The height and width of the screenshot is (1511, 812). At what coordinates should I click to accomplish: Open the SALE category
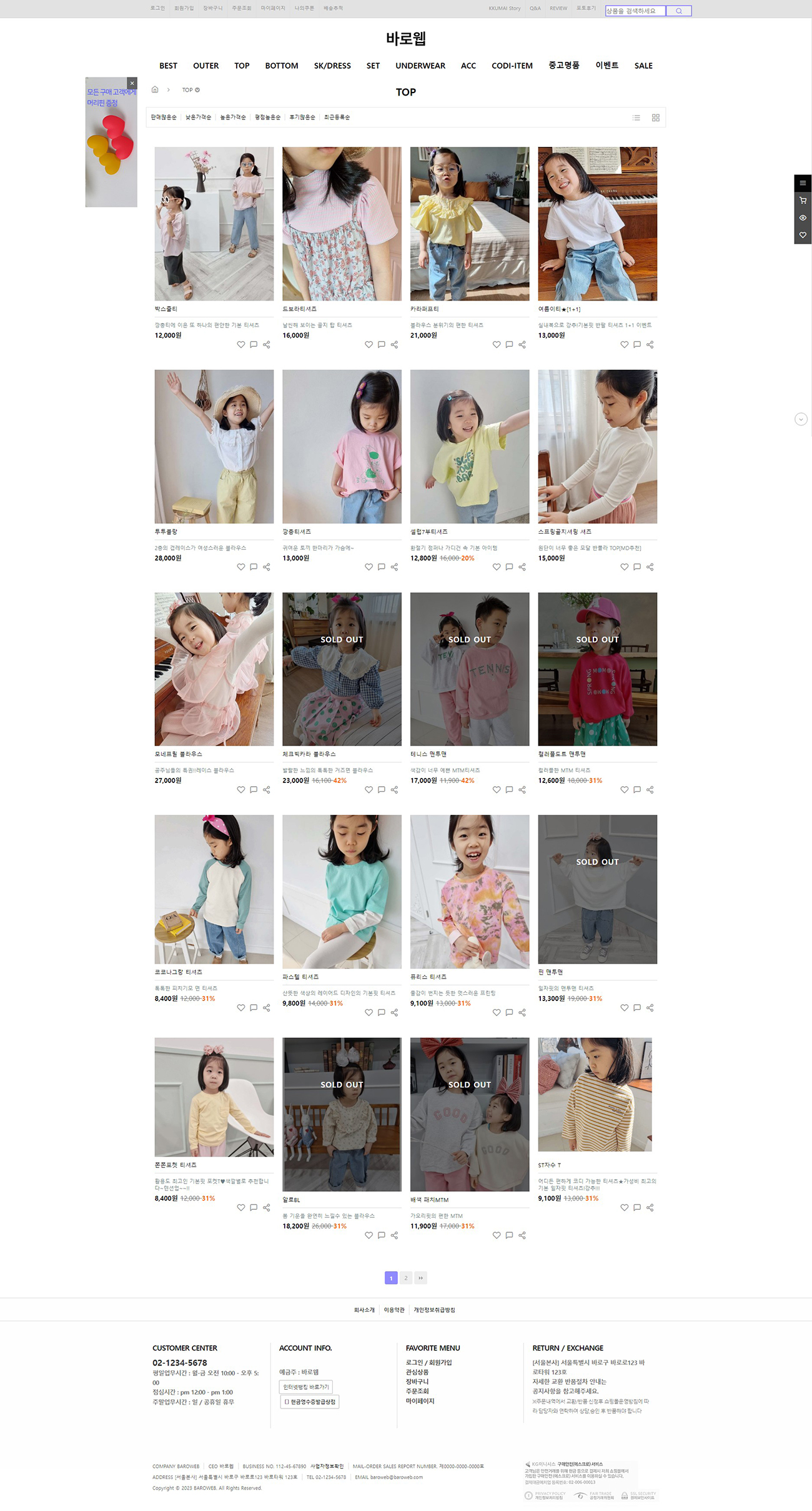click(x=643, y=66)
